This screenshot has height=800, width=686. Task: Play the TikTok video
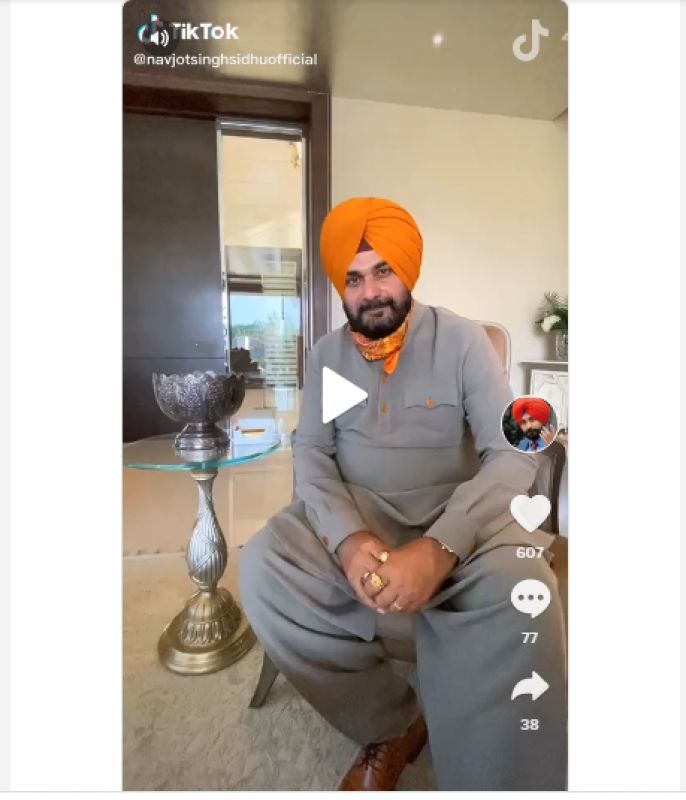point(342,395)
